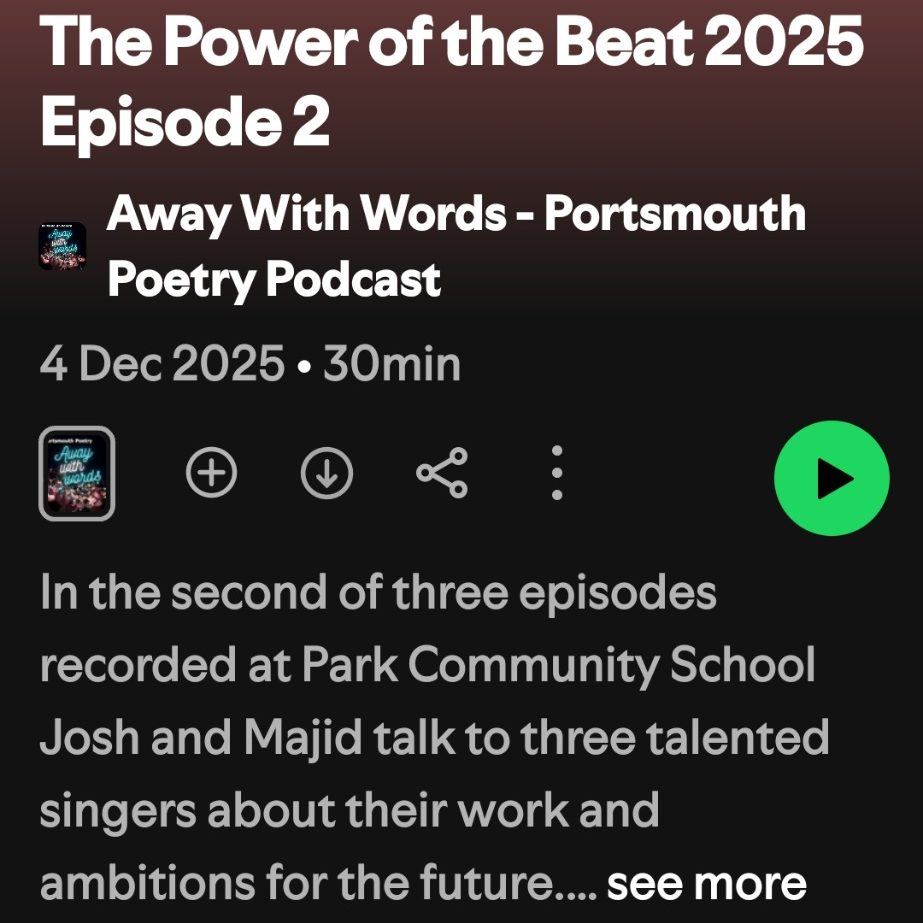The width and height of the screenshot is (923, 923).
Task: Tap the Away With Words cover thumbnail
Action: [77, 474]
